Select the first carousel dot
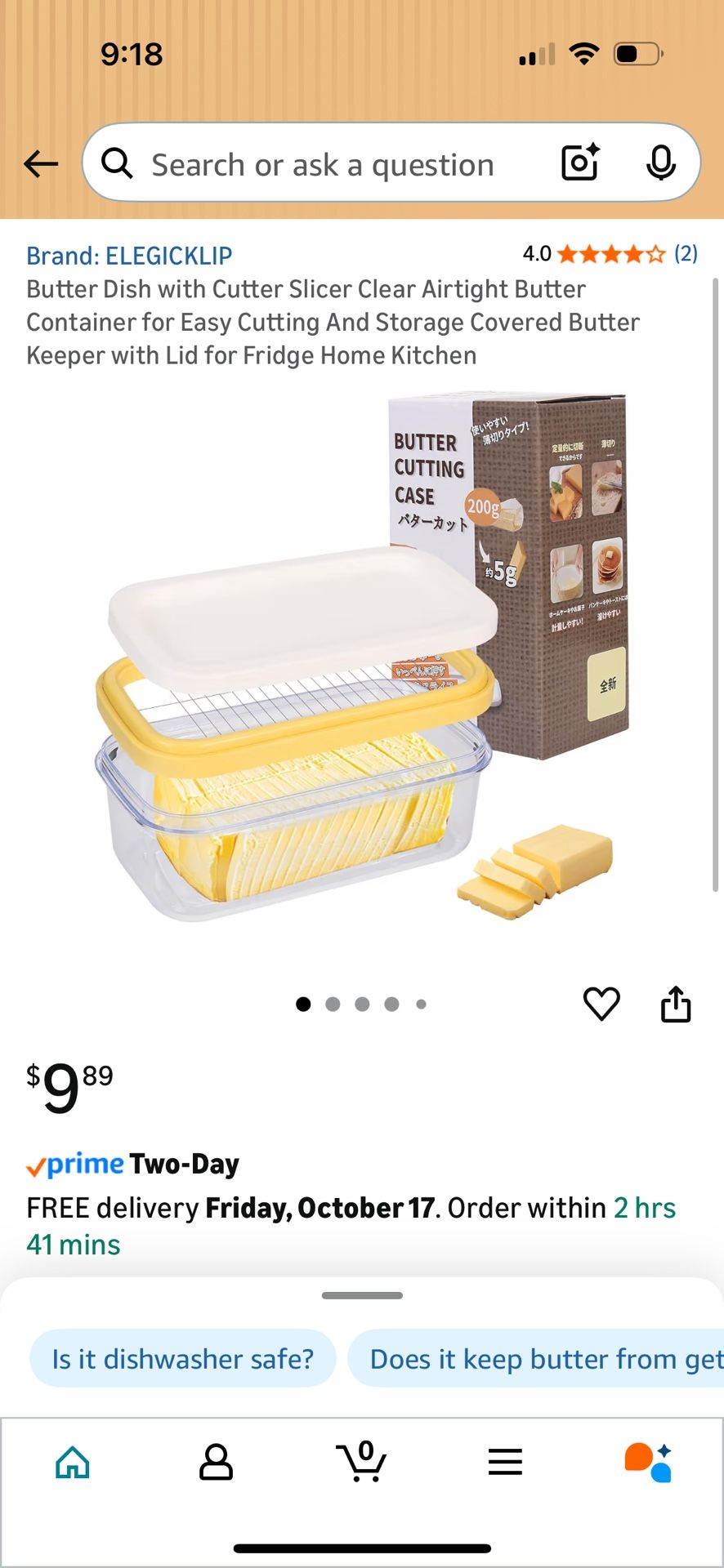This screenshot has height=1568, width=724. coord(303,1004)
